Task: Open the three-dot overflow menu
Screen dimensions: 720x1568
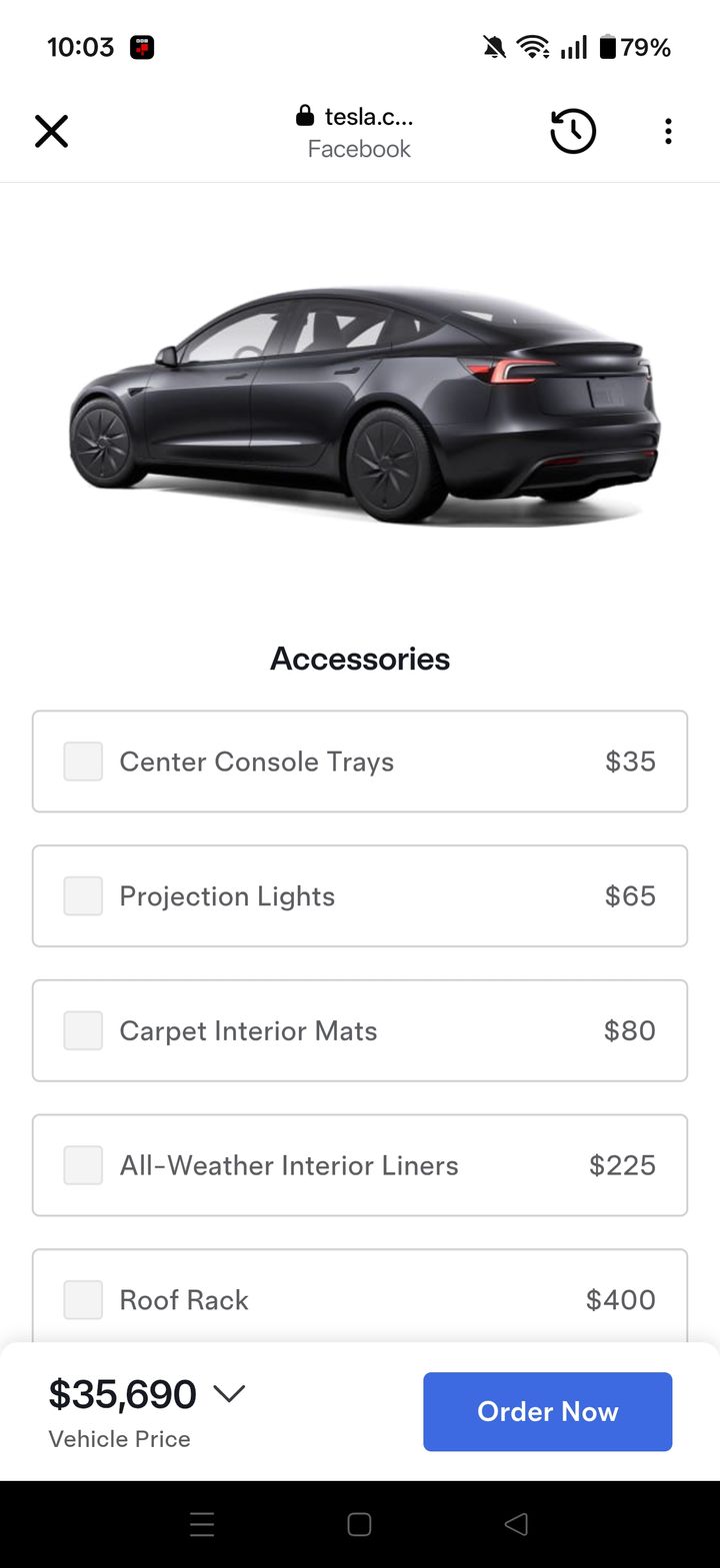Action: click(x=668, y=131)
